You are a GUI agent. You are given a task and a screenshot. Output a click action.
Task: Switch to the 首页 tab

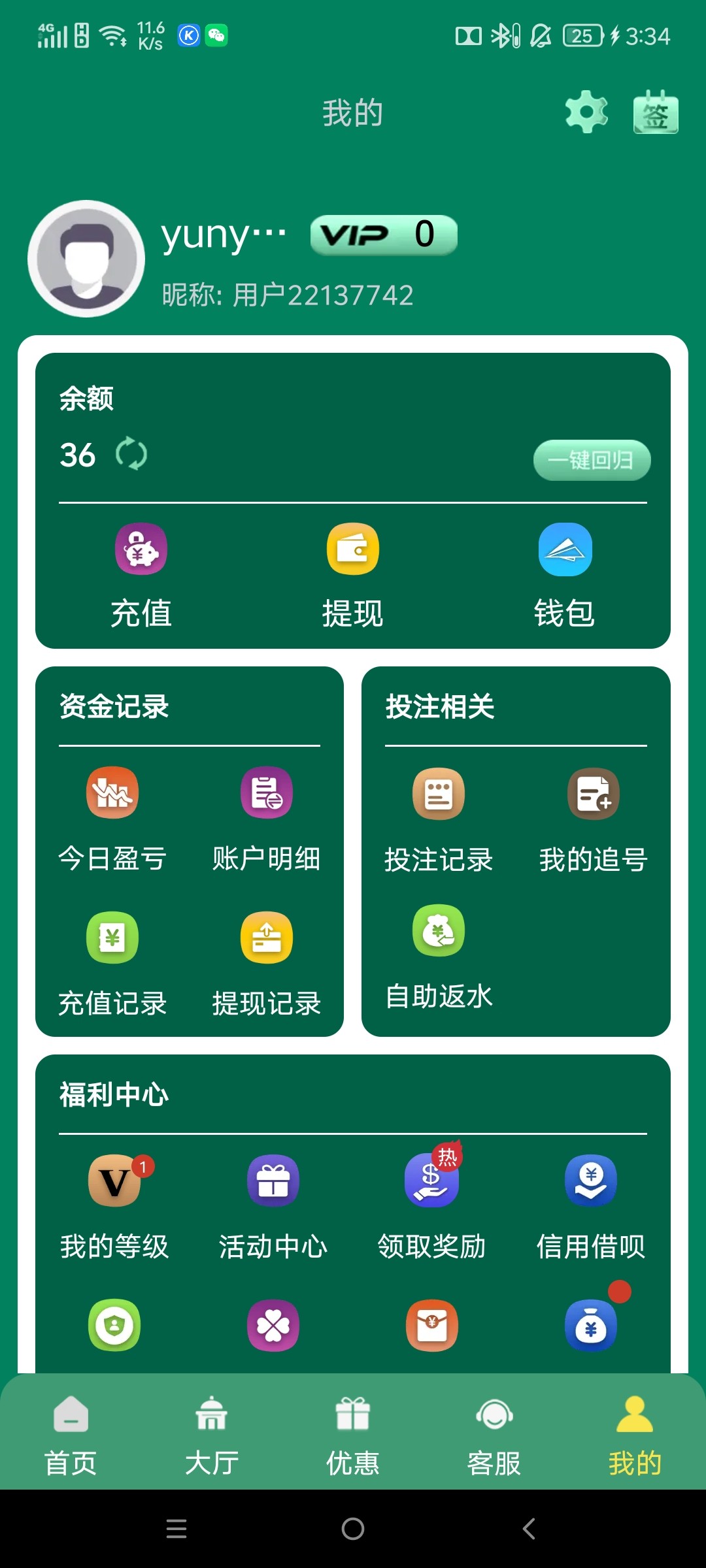(71, 1435)
